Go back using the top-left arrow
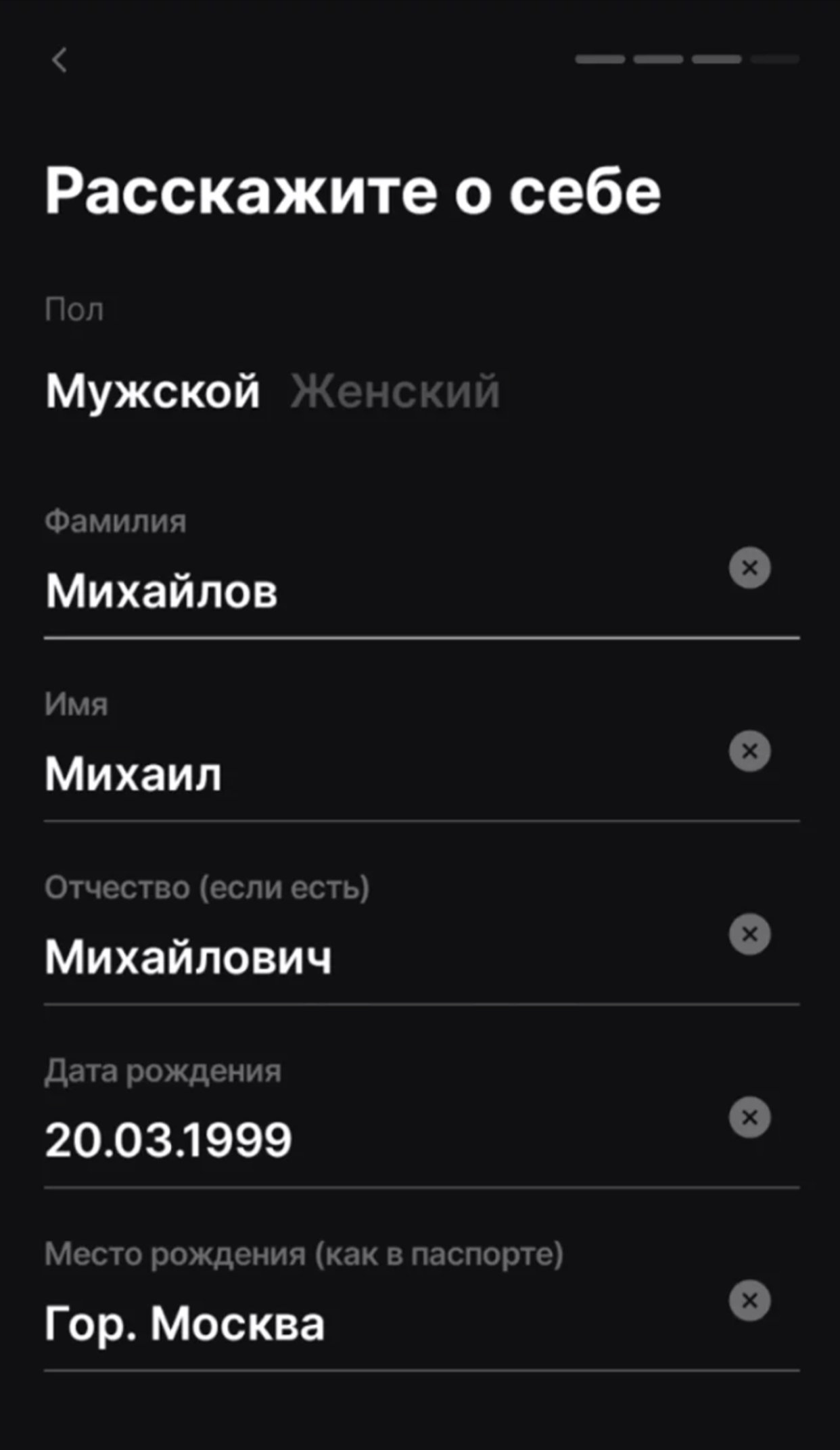Viewport: 840px width, 1450px height. 60,60
